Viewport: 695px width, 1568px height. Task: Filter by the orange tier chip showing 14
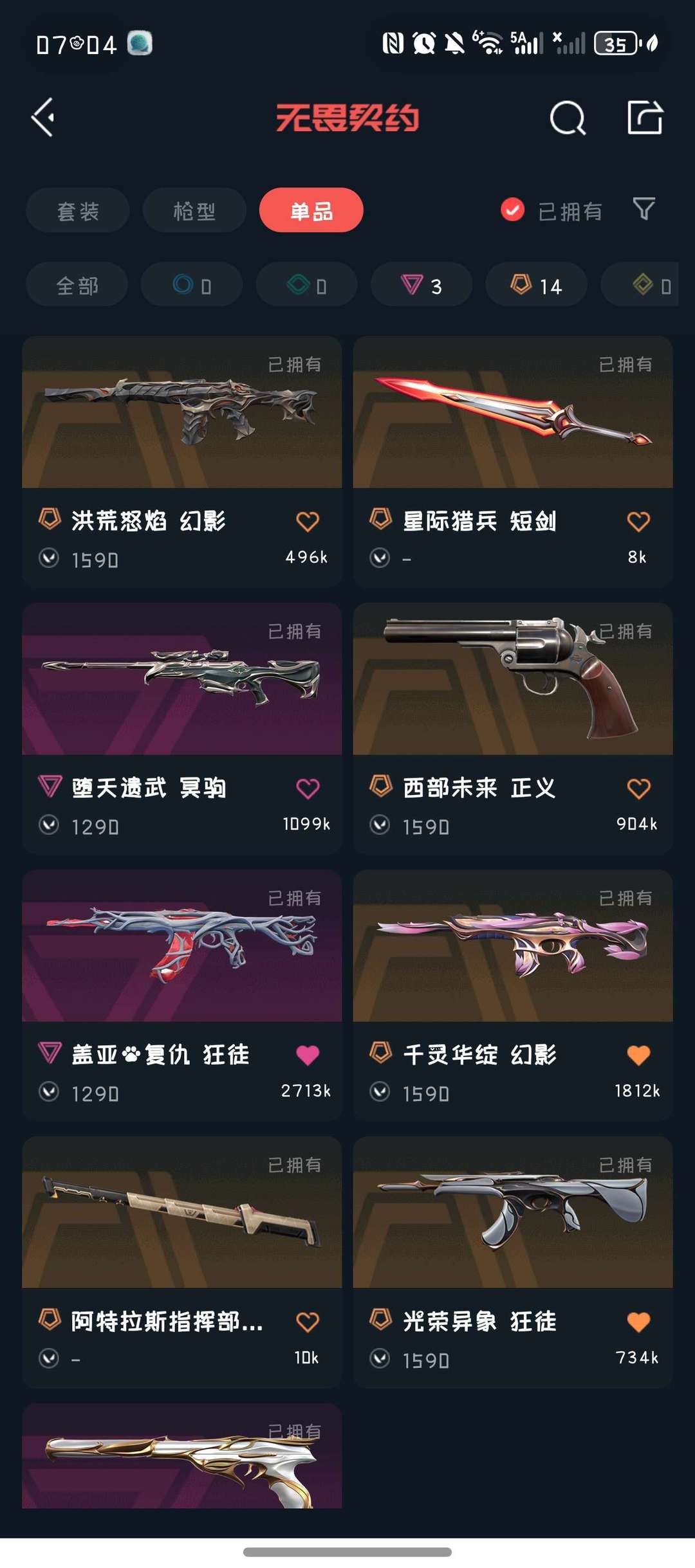[x=536, y=285]
